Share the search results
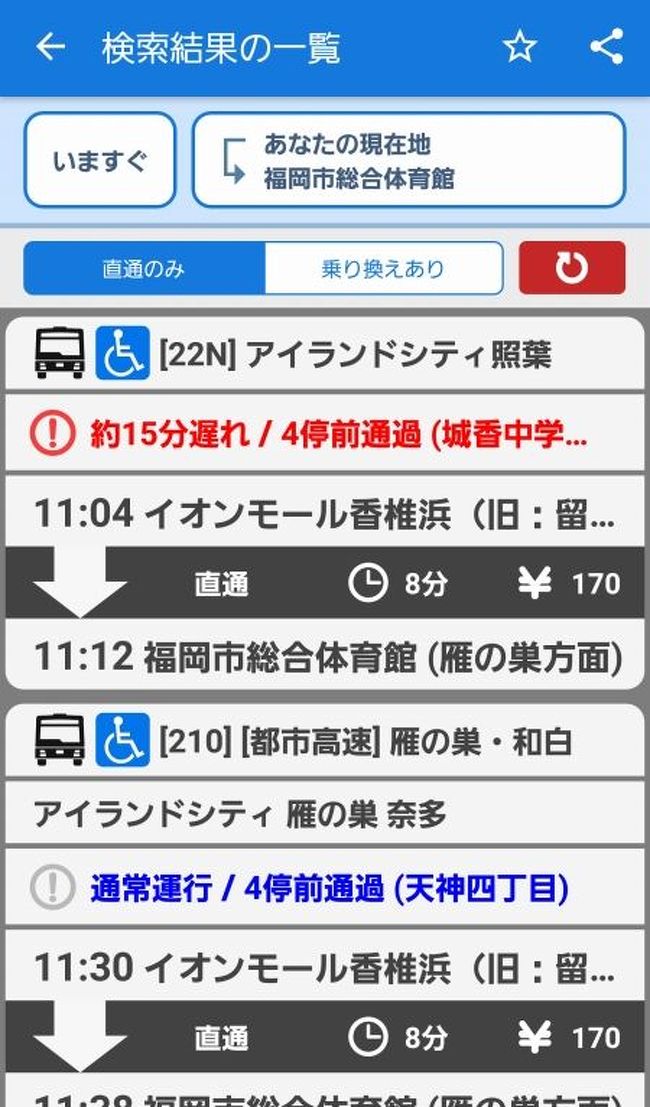The height and width of the screenshot is (1107, 650). click(x=606, y=47)
